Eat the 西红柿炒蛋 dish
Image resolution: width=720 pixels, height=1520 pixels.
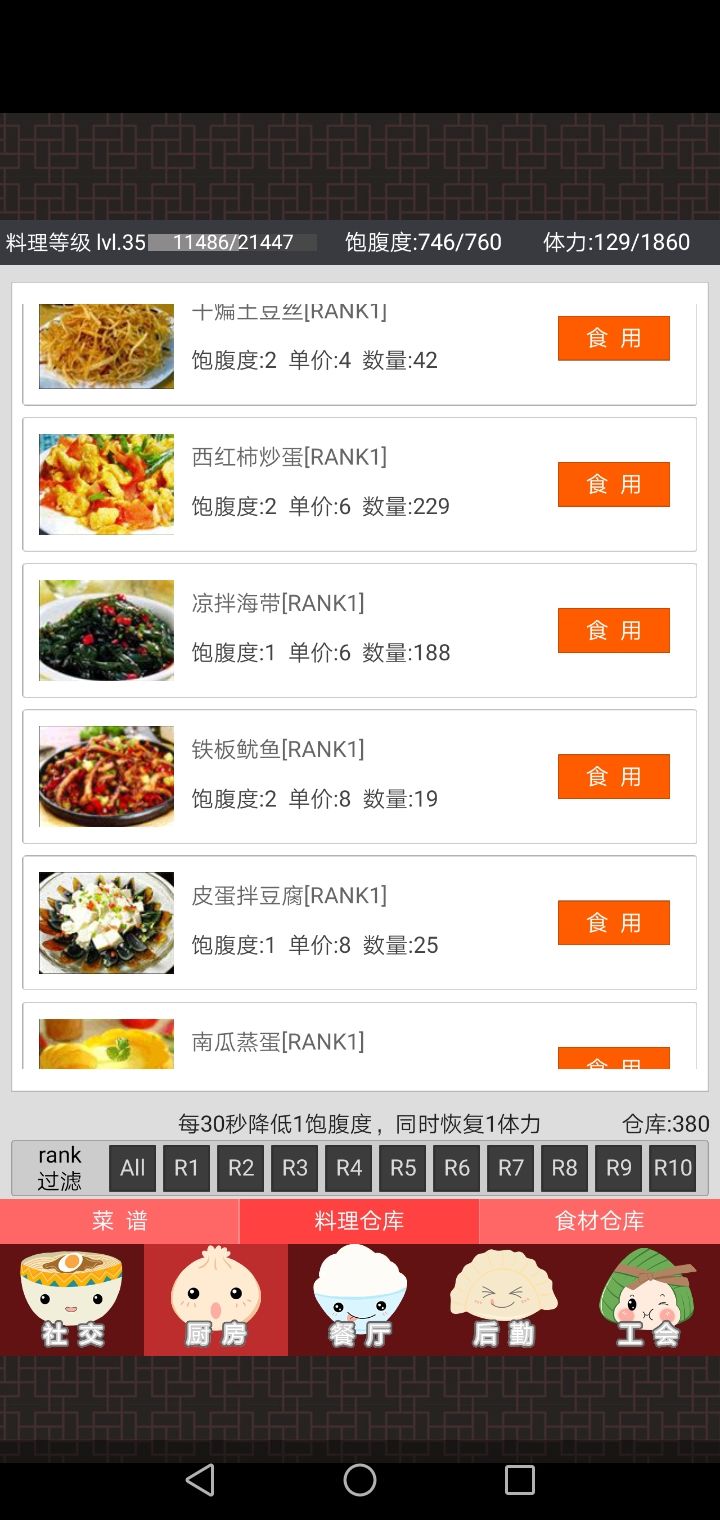pyautogui.click(x=613, y=484)
